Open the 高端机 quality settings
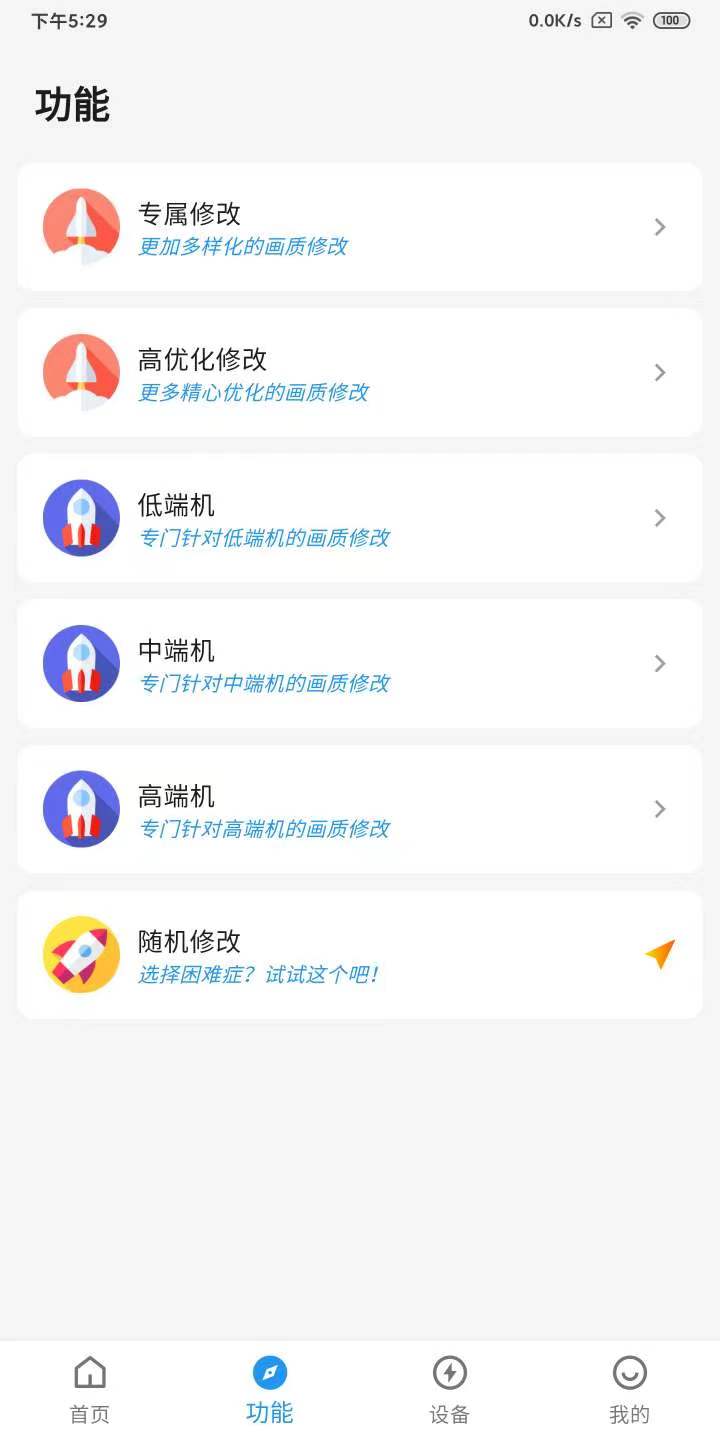Viewport: 720px width, 1440px height. [360, 809]
